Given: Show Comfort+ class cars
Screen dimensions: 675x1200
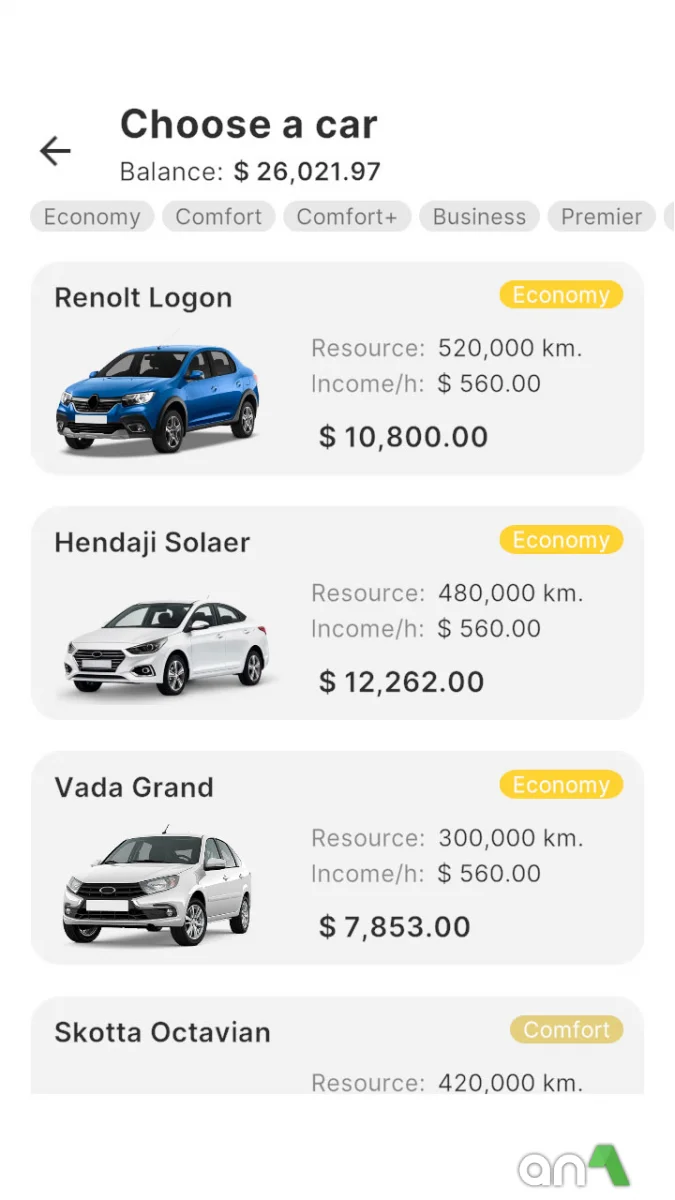Looking at the screenshot, I should 347,217.
